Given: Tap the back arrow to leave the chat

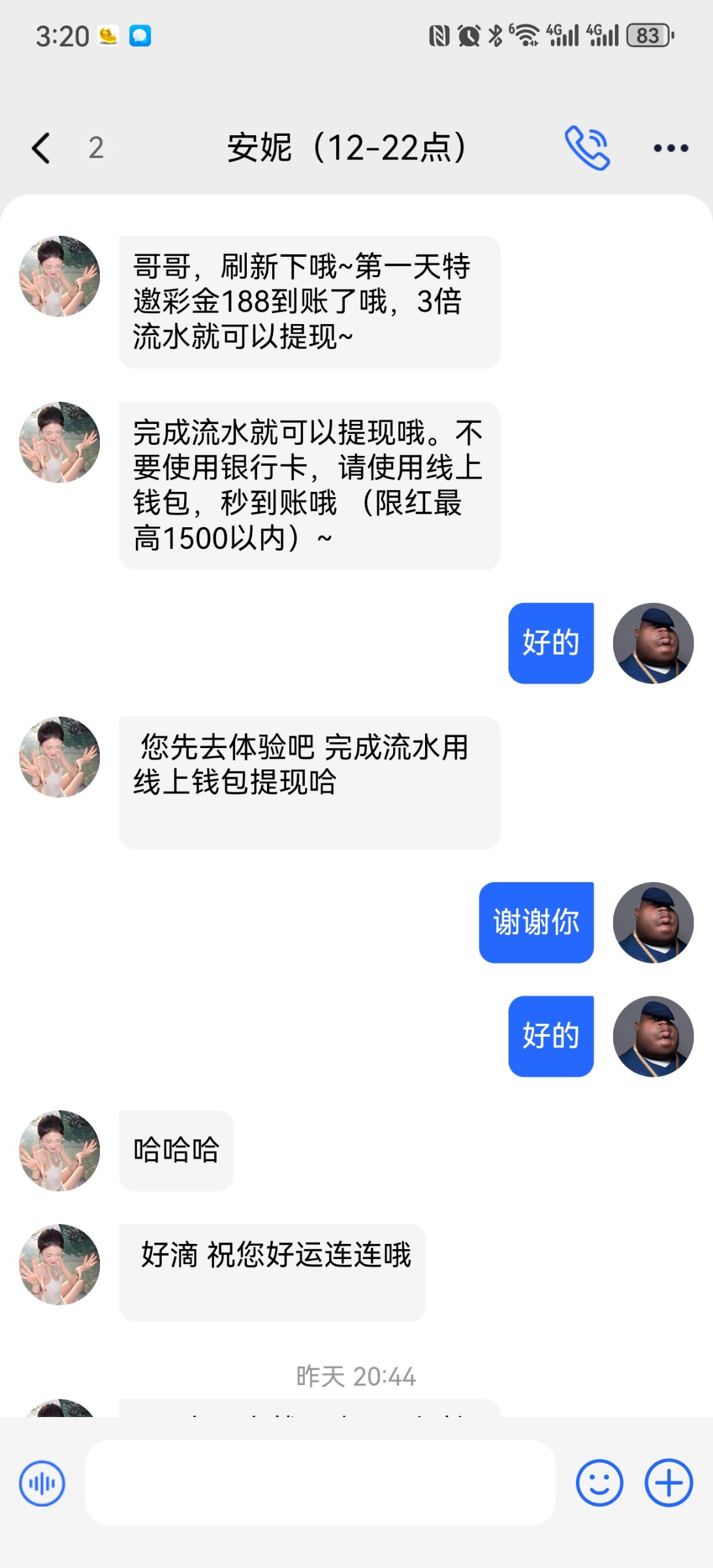Looking at the screenshot, I should pyautogui.click(x=40, y=147).
